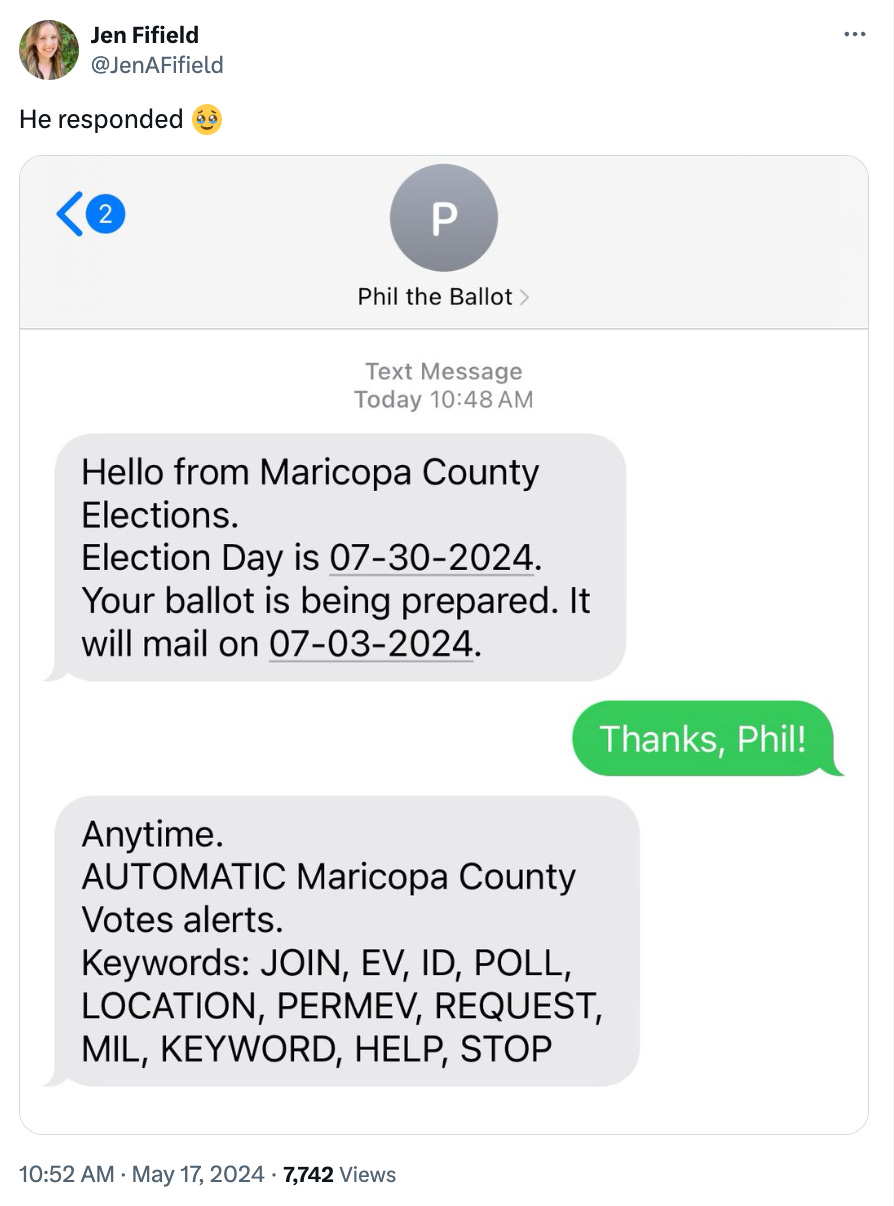Open Jen Fifield's profile picture

click(49, 50)
